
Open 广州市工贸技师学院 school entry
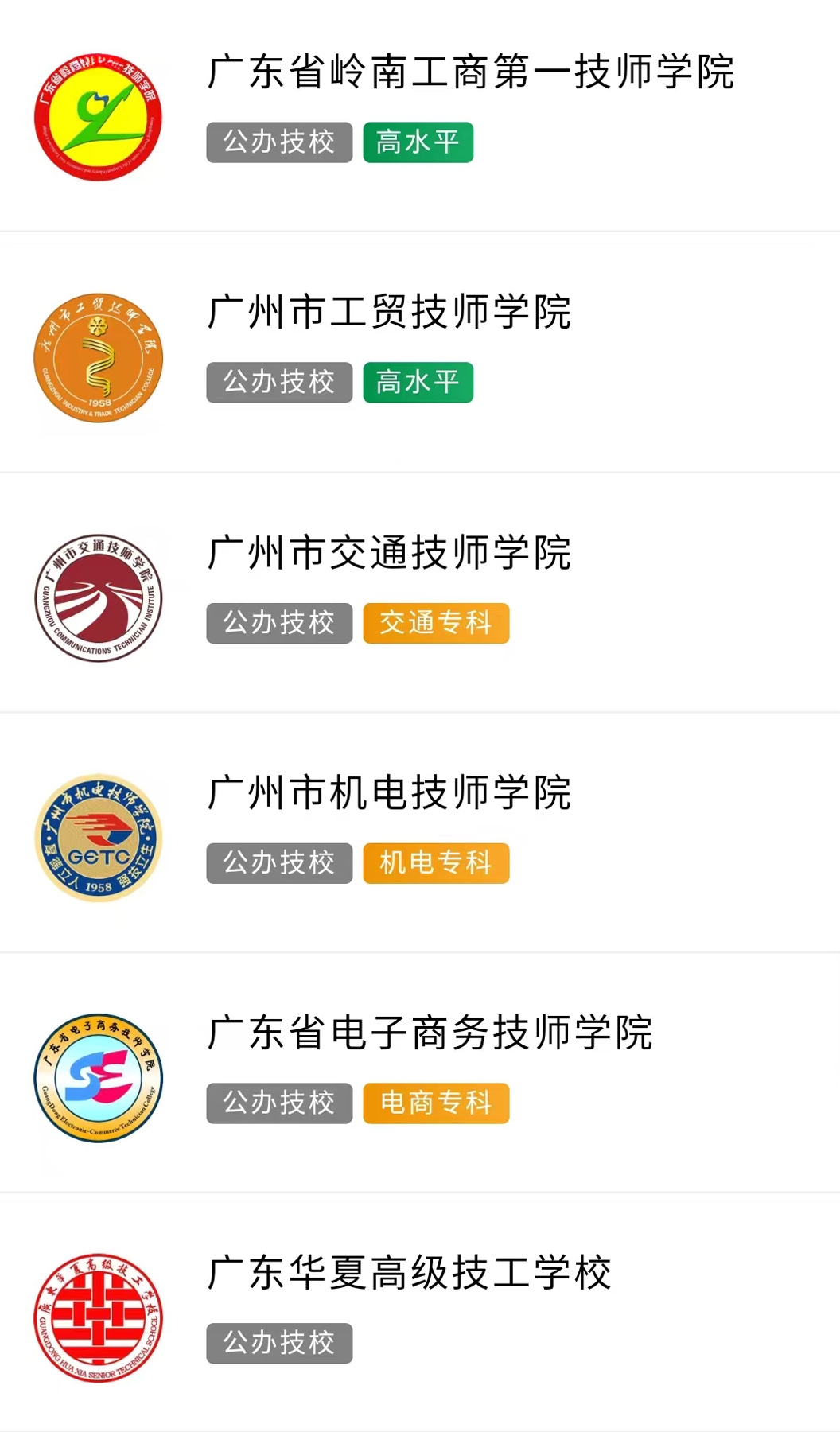[420, 352]
